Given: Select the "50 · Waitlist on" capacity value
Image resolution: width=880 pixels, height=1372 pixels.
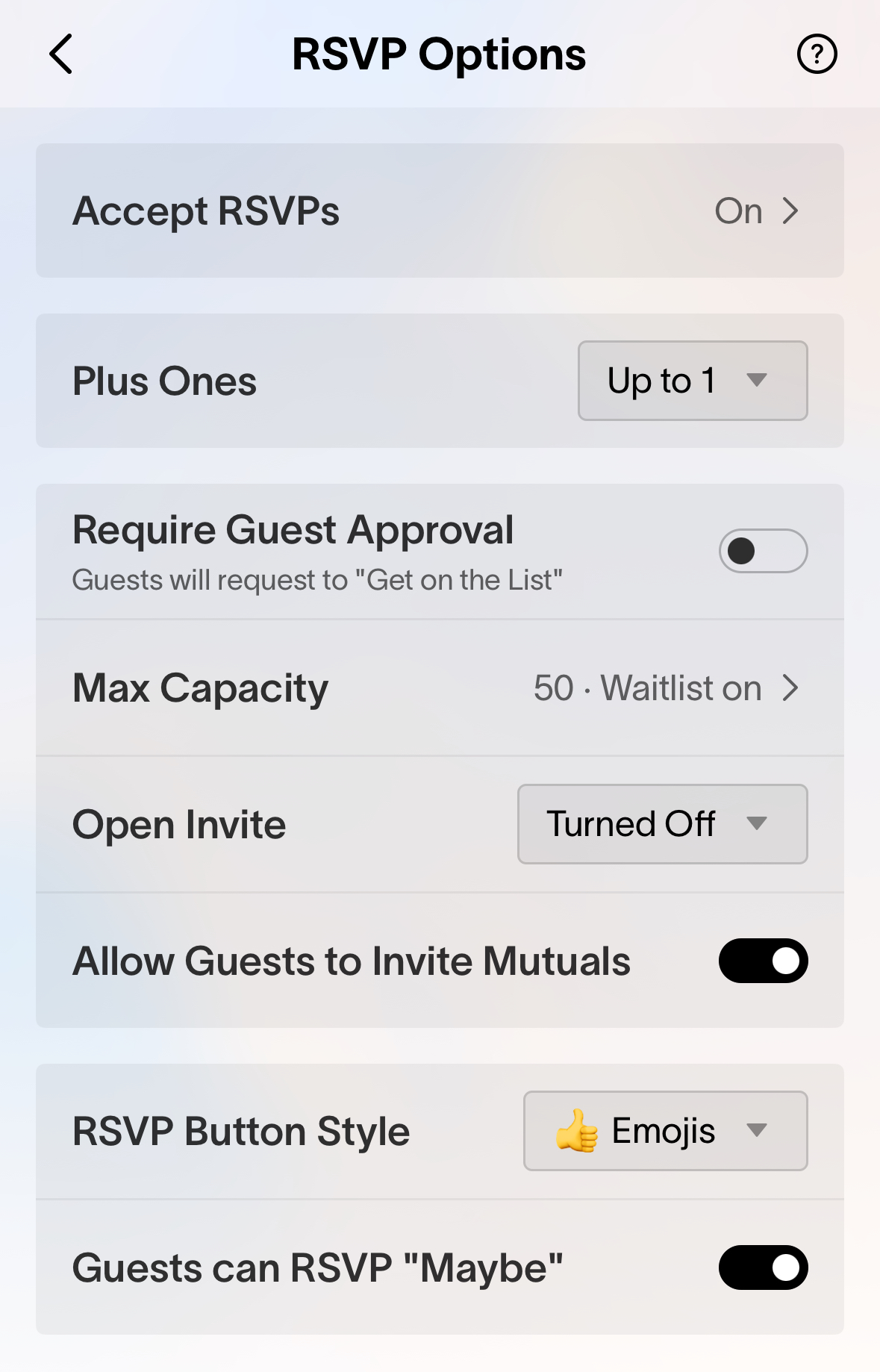Looking at the screenshot, I should click(x=646, y=688).
